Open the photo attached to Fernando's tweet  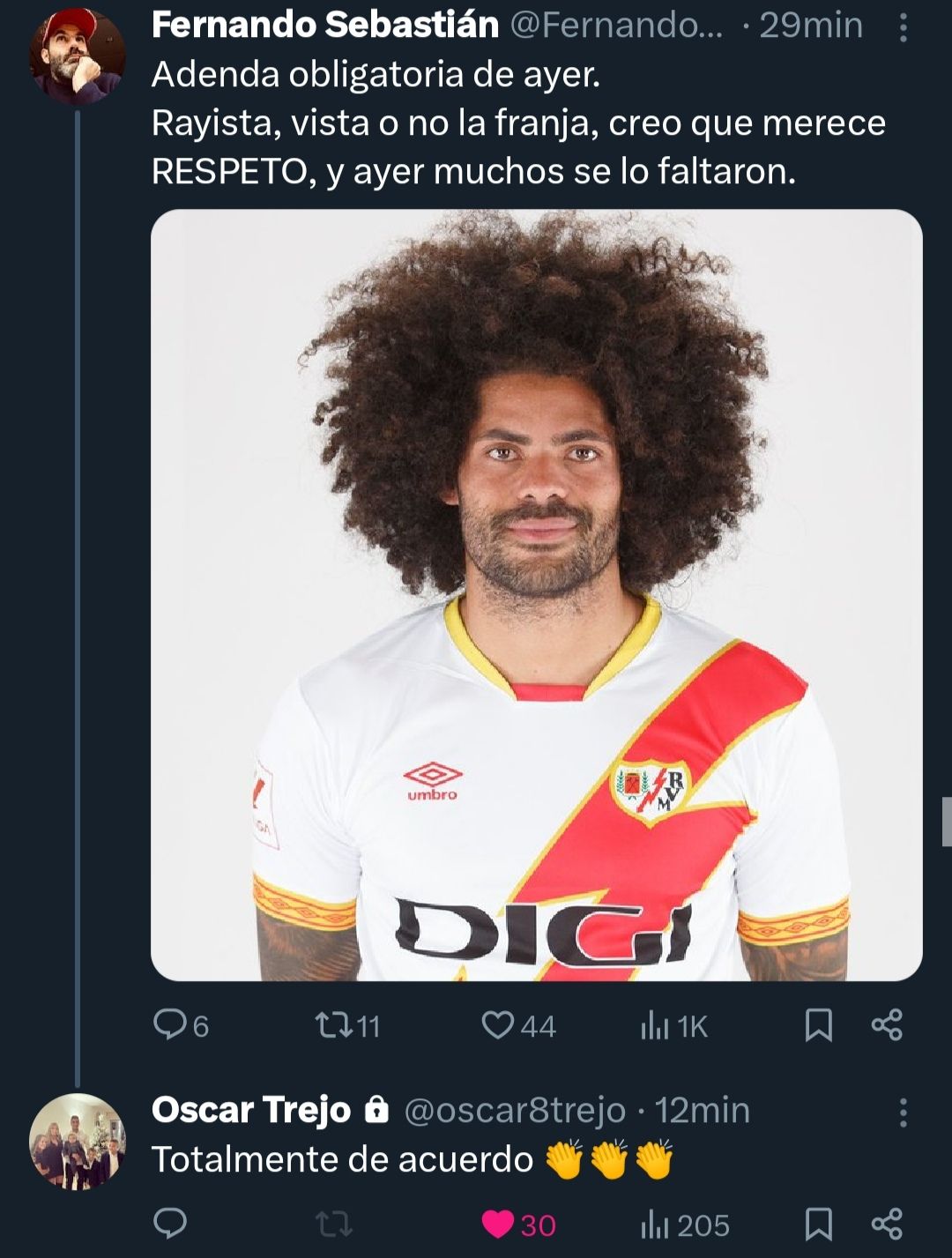[x=536, y=594]
